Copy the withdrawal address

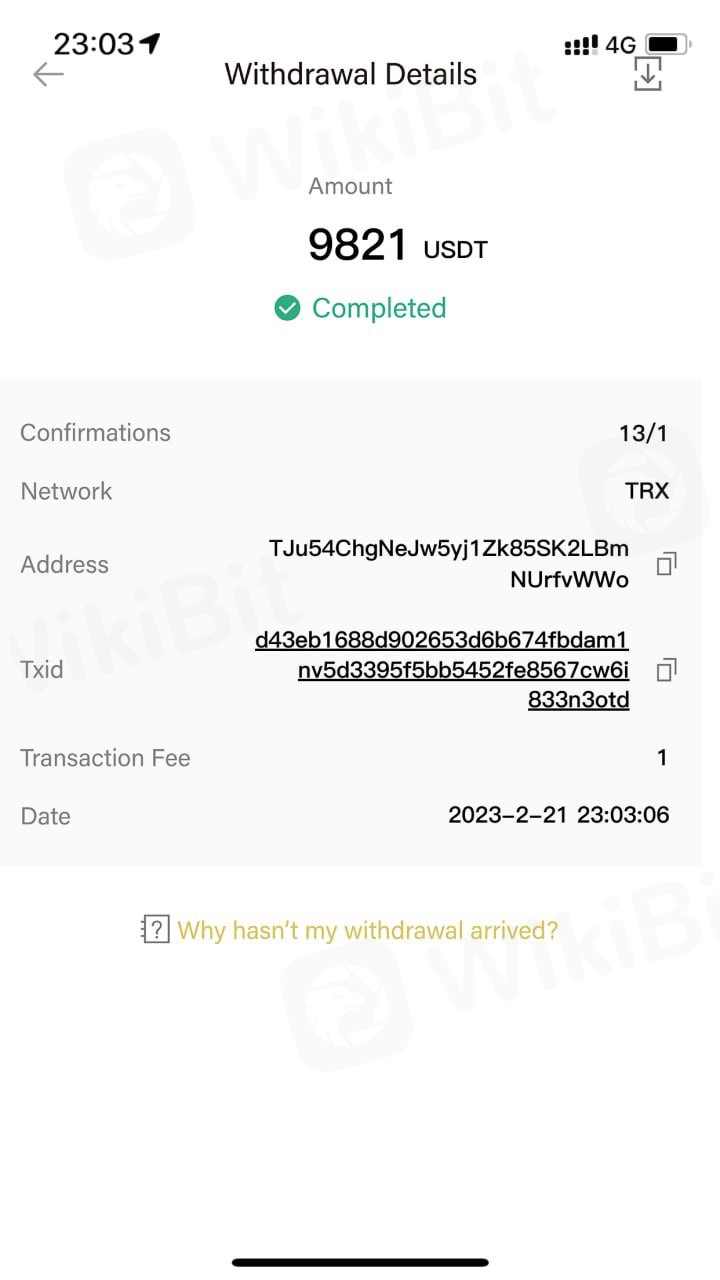[x=666, y=564]
